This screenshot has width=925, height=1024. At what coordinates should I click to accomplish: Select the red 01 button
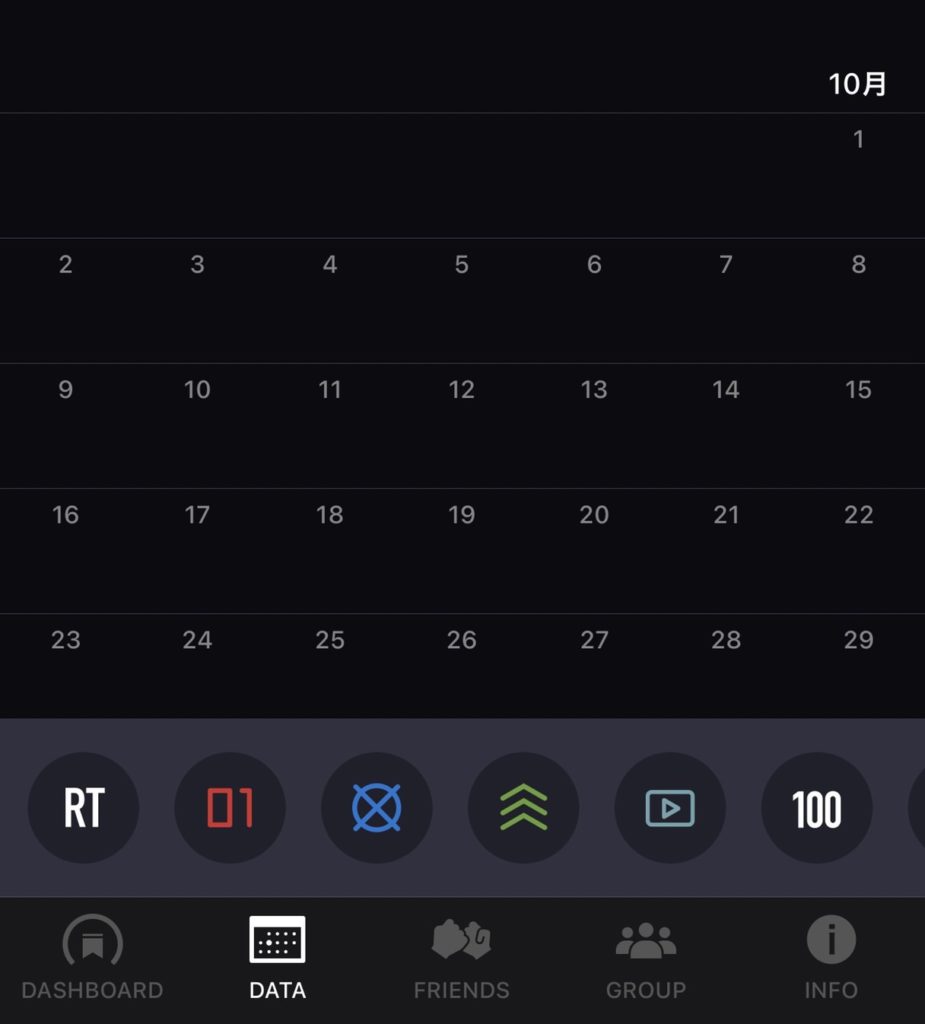pos(230,808)
